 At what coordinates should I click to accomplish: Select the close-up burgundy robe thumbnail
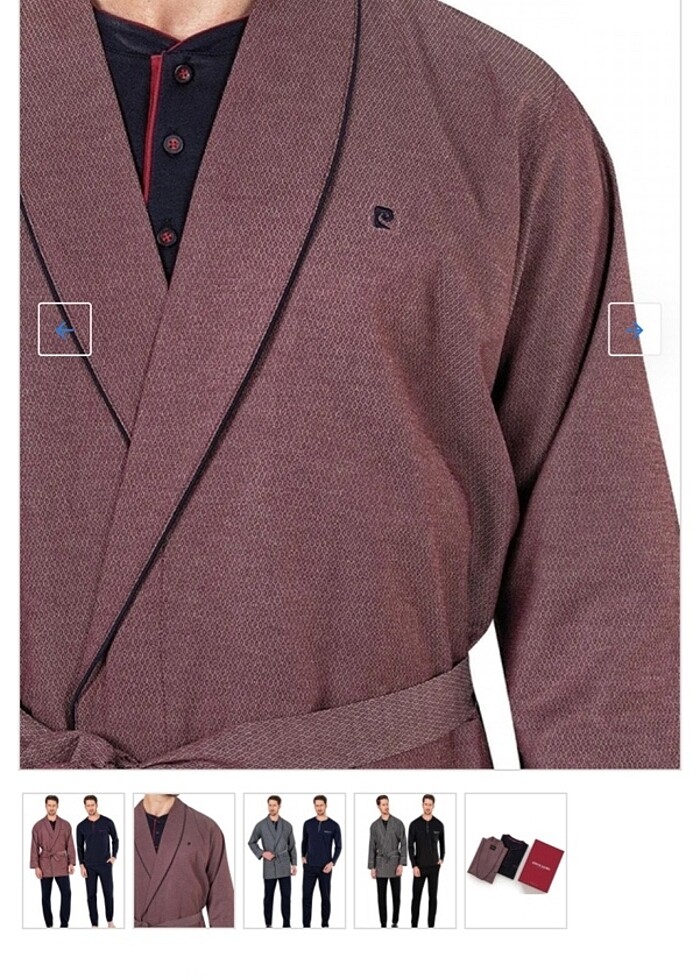coord(184,860)
